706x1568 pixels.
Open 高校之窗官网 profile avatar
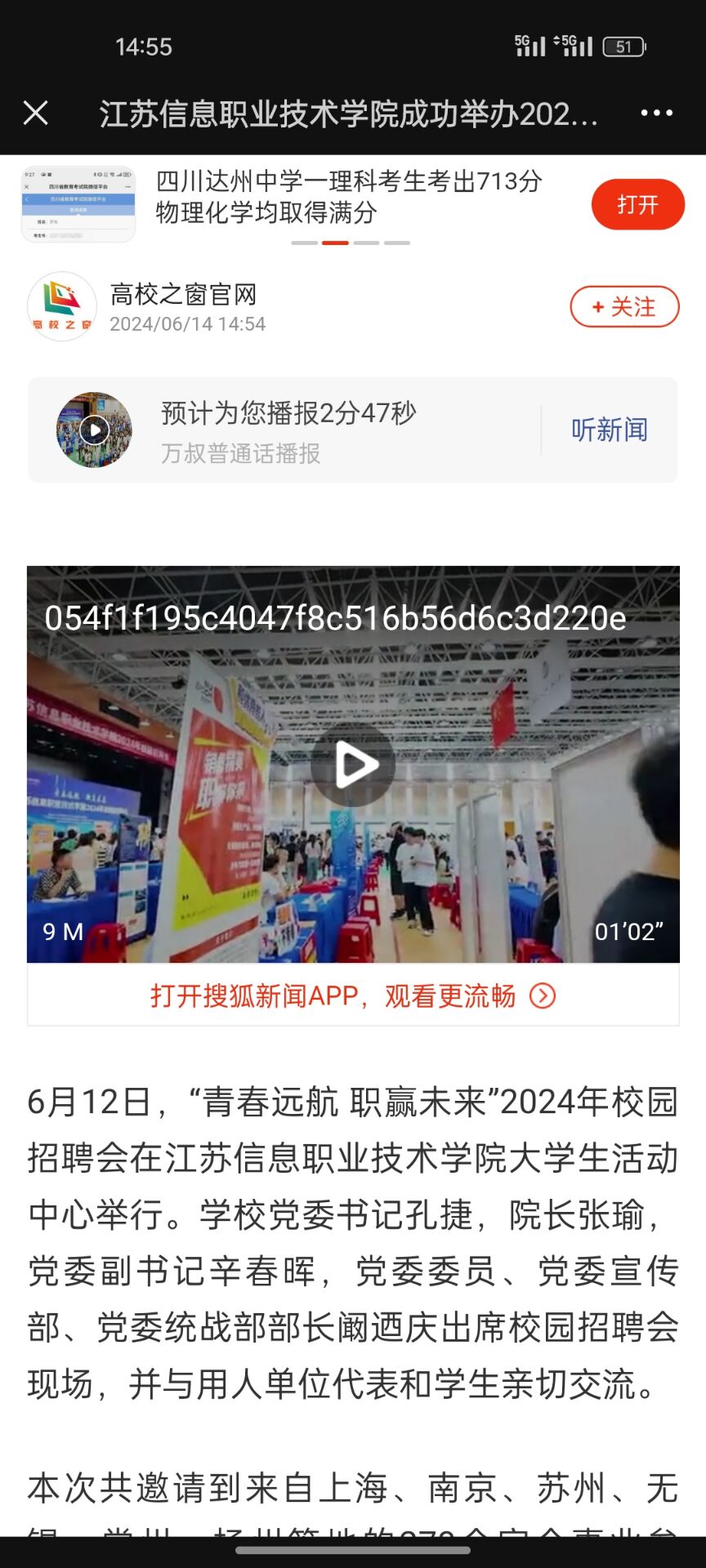[62, 307]
